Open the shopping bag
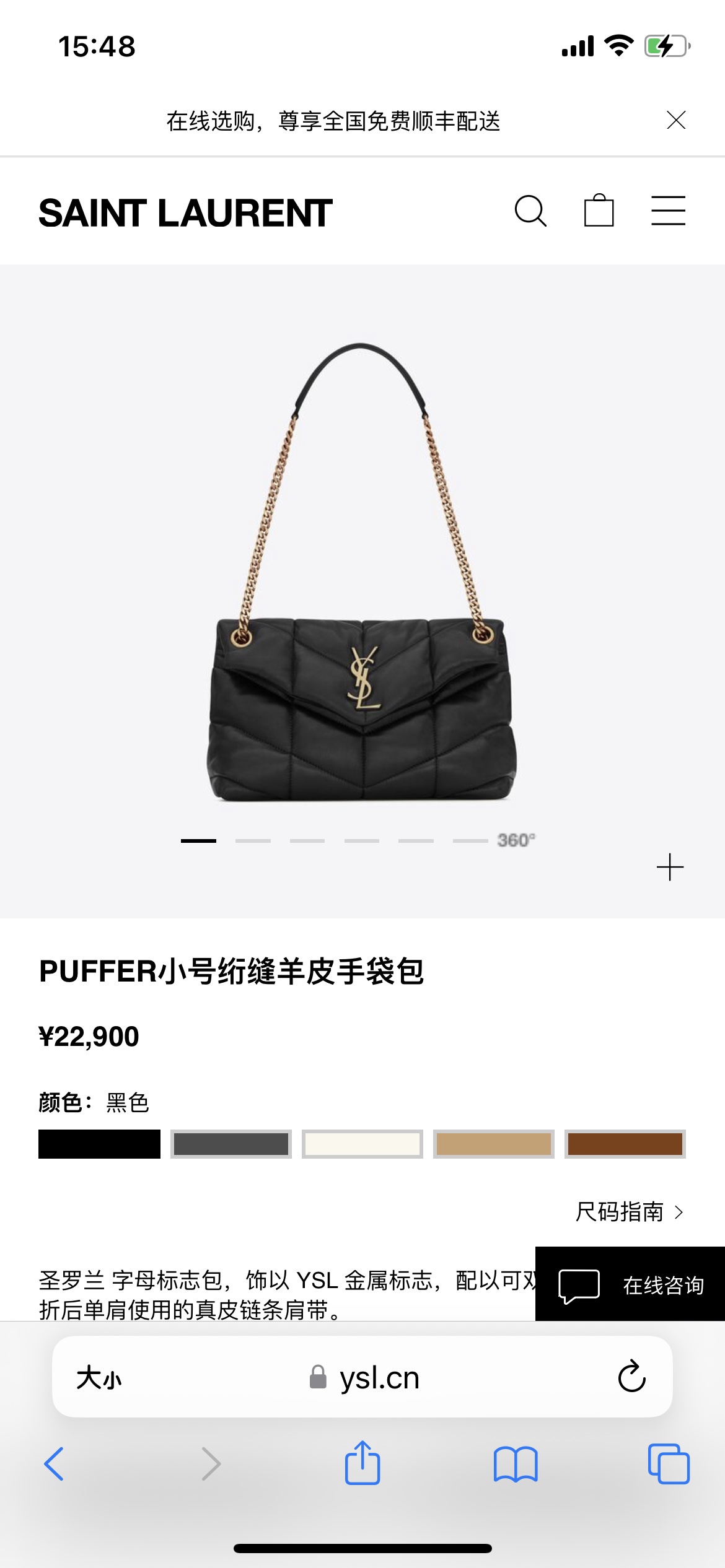 coord(599,211)
